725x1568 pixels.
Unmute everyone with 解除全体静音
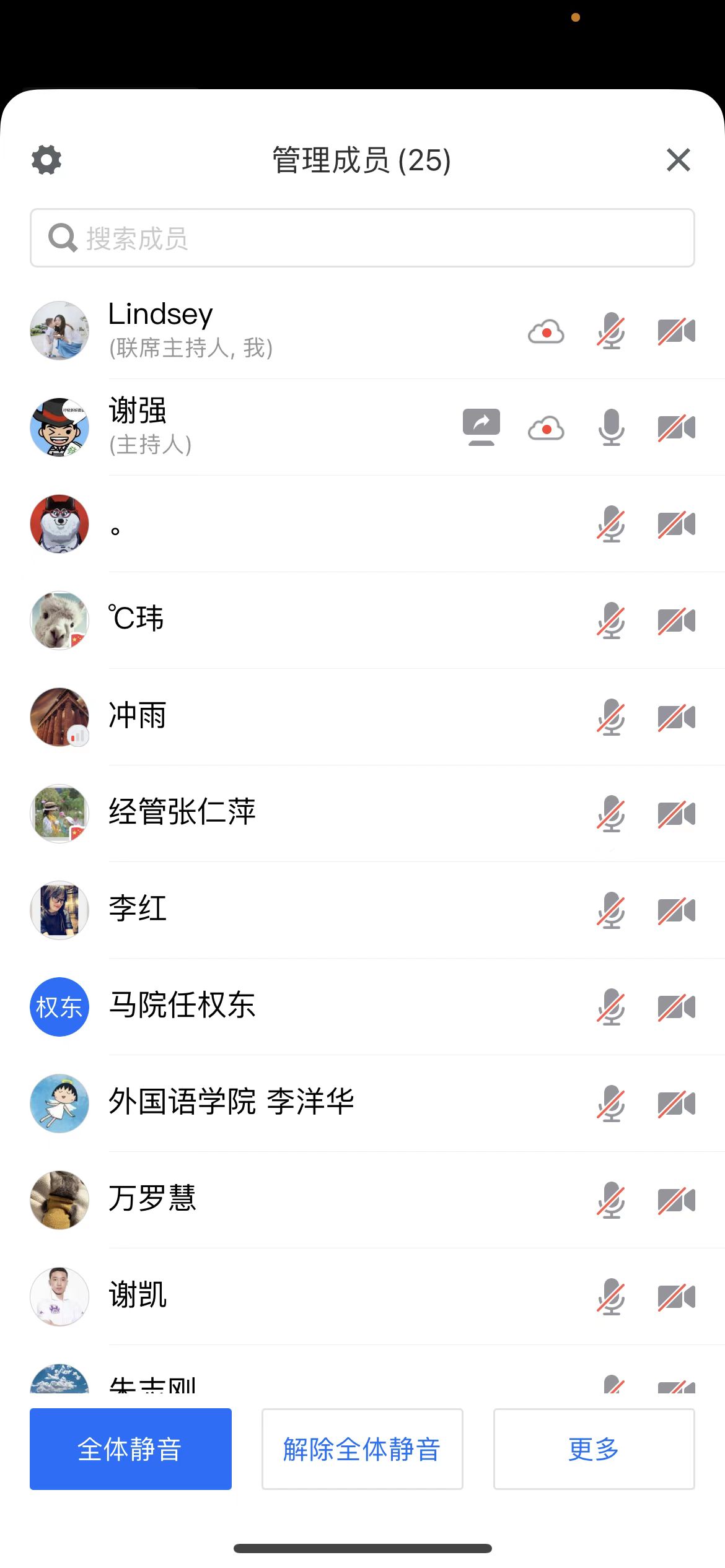(362, 1449)
